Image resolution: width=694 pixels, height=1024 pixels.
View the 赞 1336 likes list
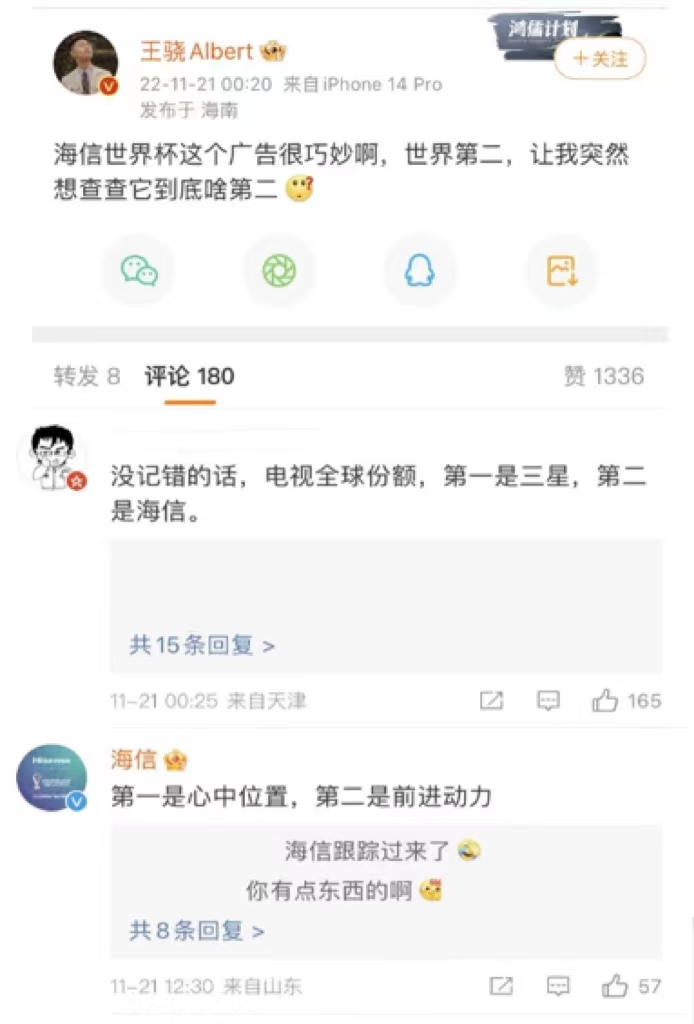click(x=604, y=376)
